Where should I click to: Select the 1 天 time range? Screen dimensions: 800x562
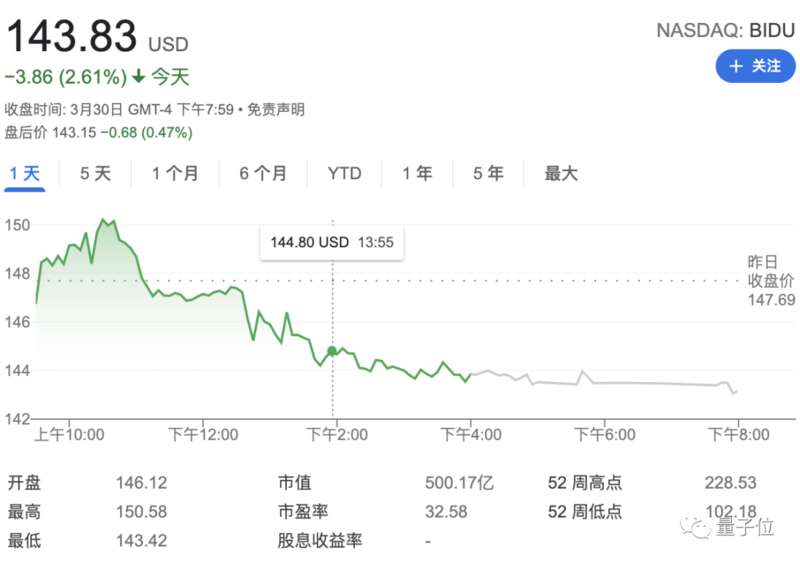coord(25,174)
